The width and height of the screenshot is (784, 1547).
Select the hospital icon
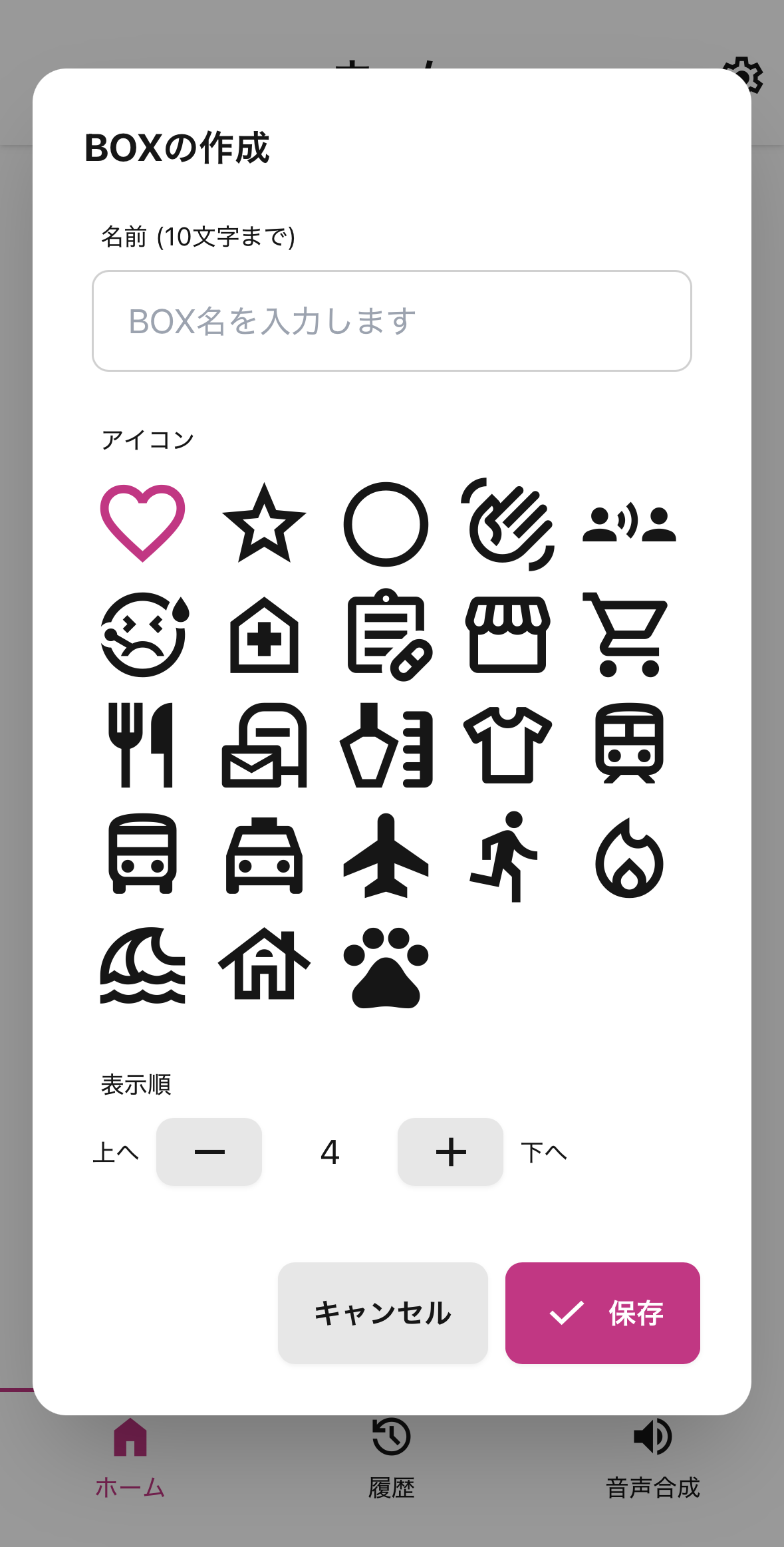pos(264,634)
